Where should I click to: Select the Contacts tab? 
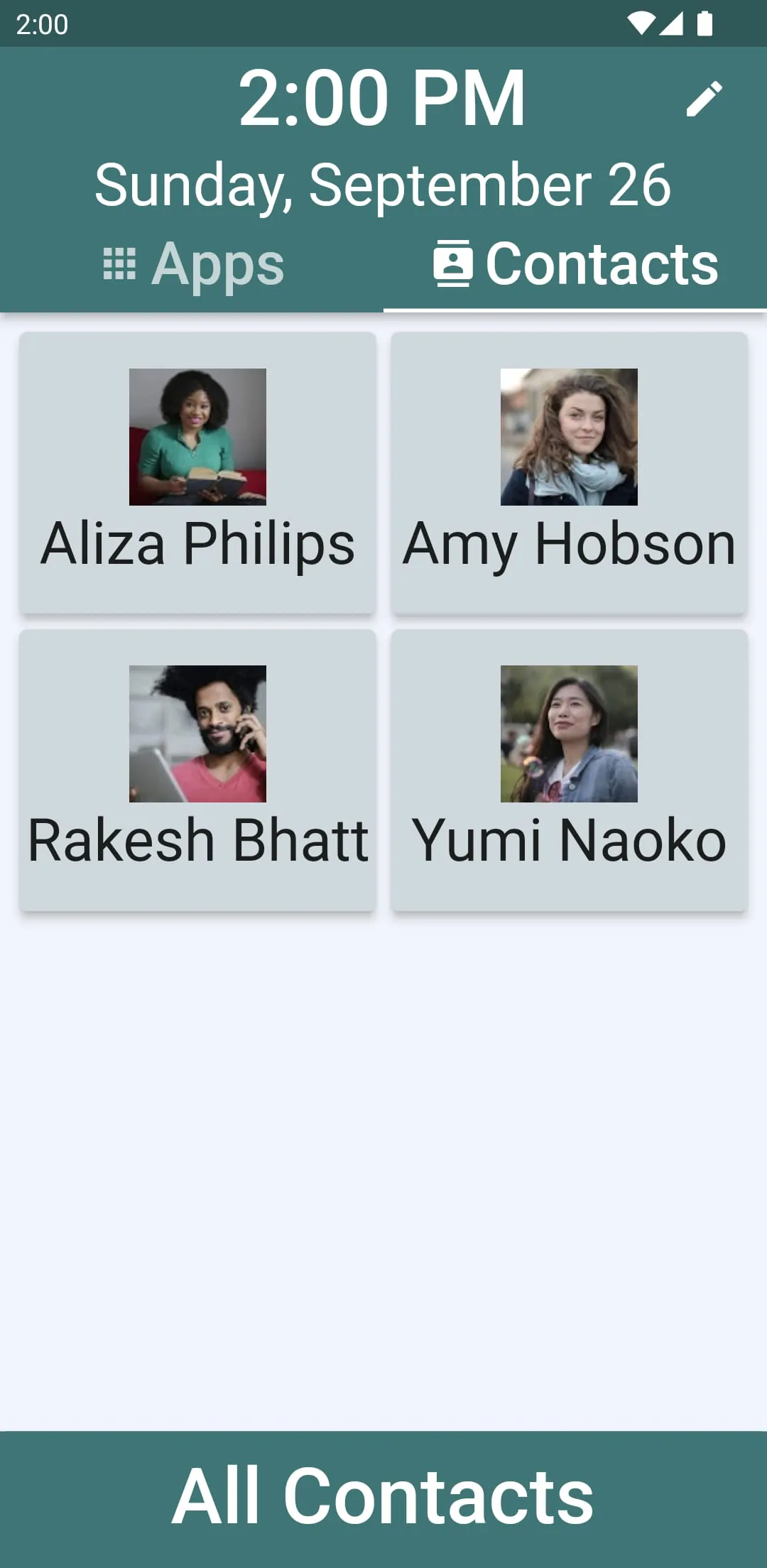click(x=575, y=264)
